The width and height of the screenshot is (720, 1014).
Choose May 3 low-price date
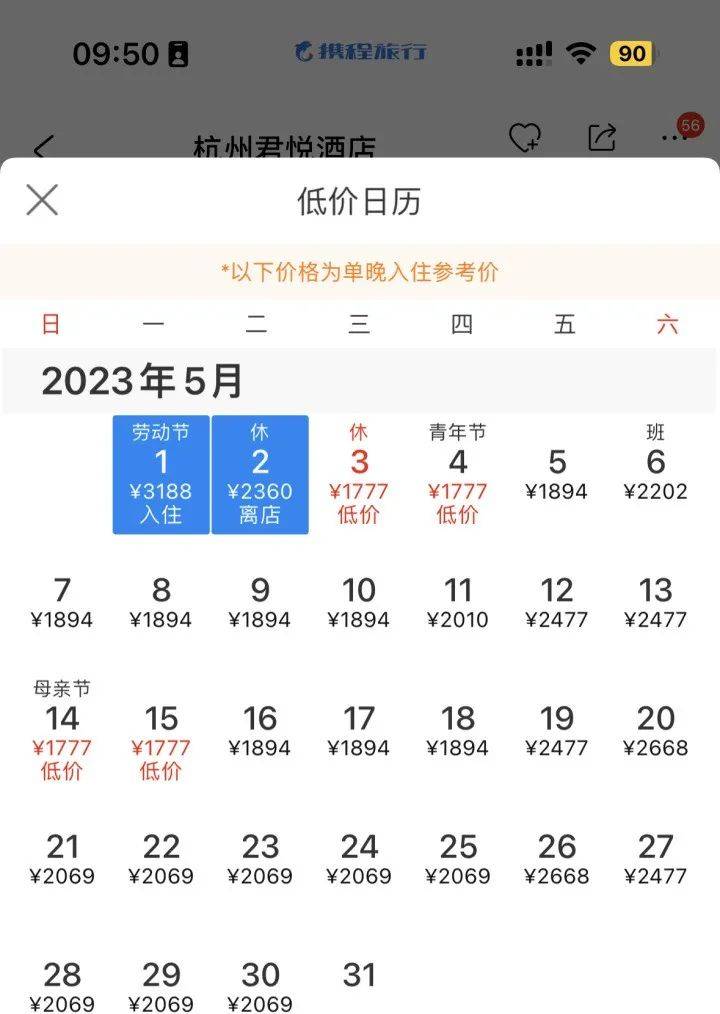pyautogui.click(x=359, y=474)
